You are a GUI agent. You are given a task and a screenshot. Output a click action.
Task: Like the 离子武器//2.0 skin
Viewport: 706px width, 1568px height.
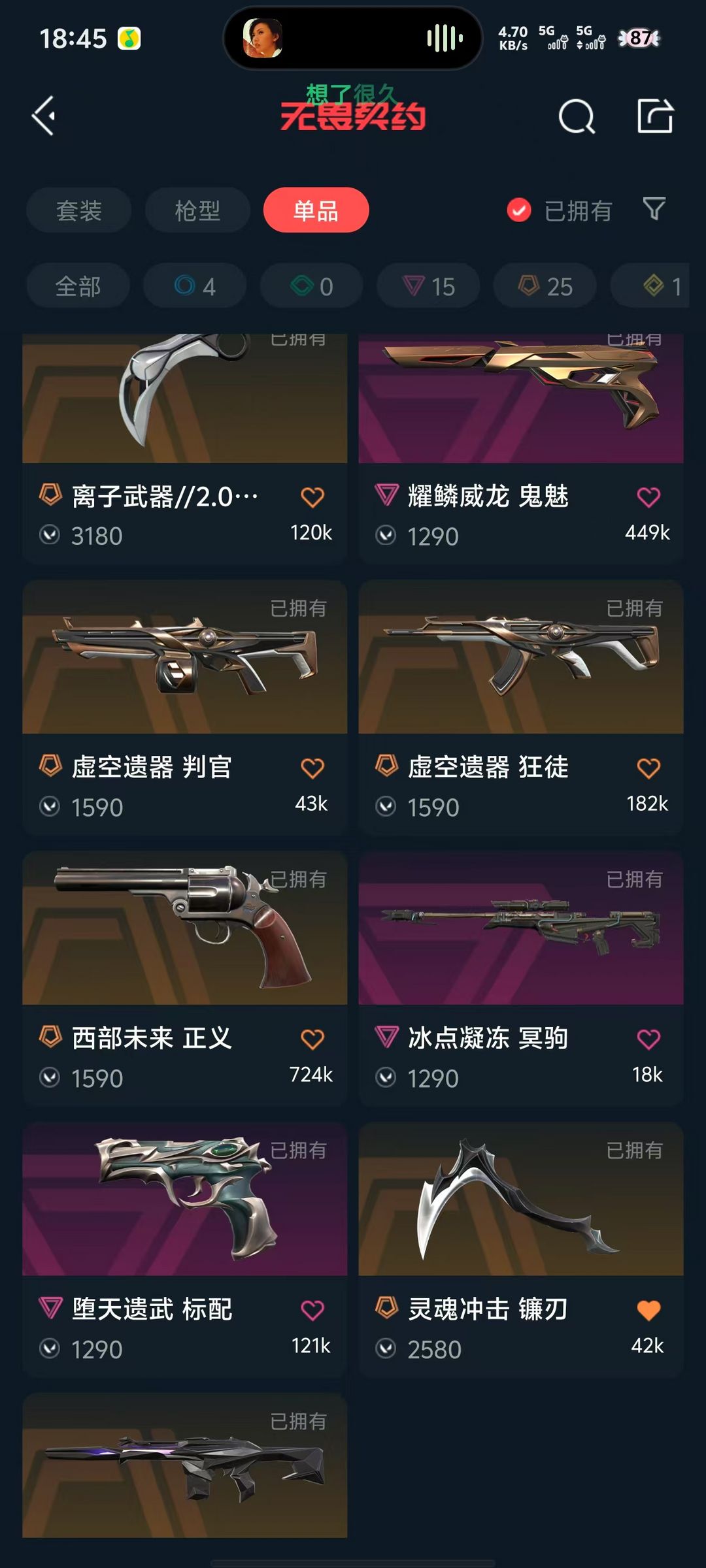[312, 498]
